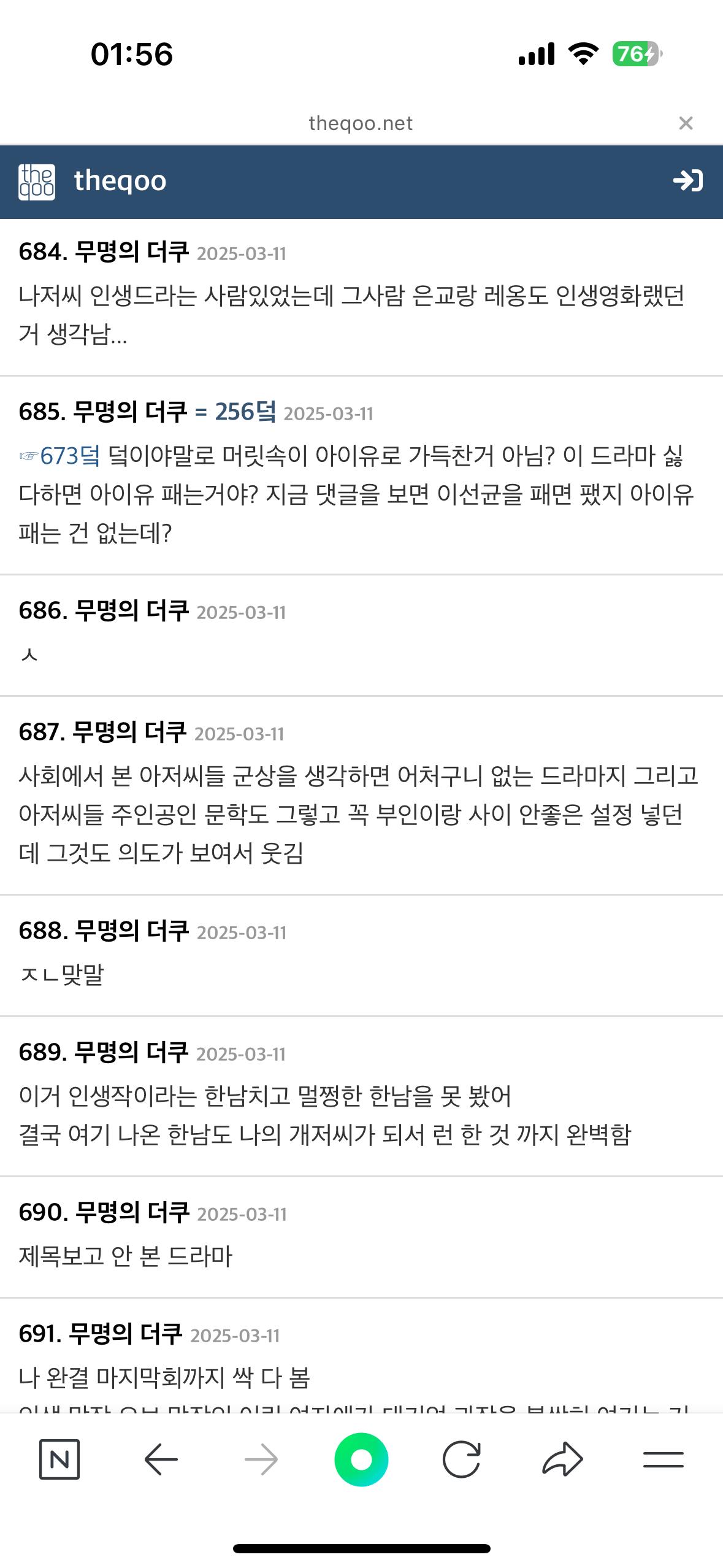The image size is (723, 1568).
Task: Go back to the previous page
Action: pos(161,1459)
